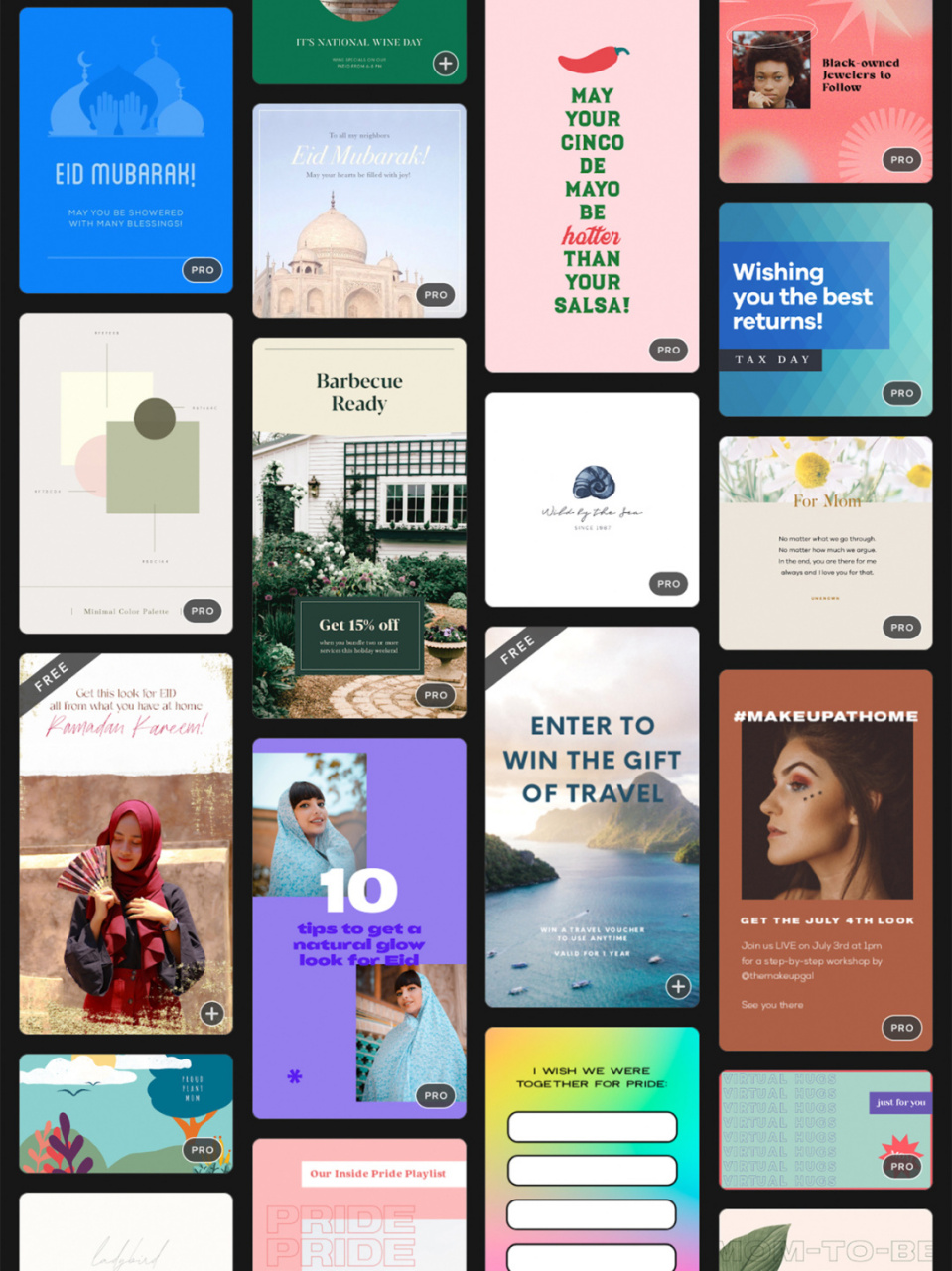
Task: Open the free Ramadan Kareem template
Action: [126, 843]
